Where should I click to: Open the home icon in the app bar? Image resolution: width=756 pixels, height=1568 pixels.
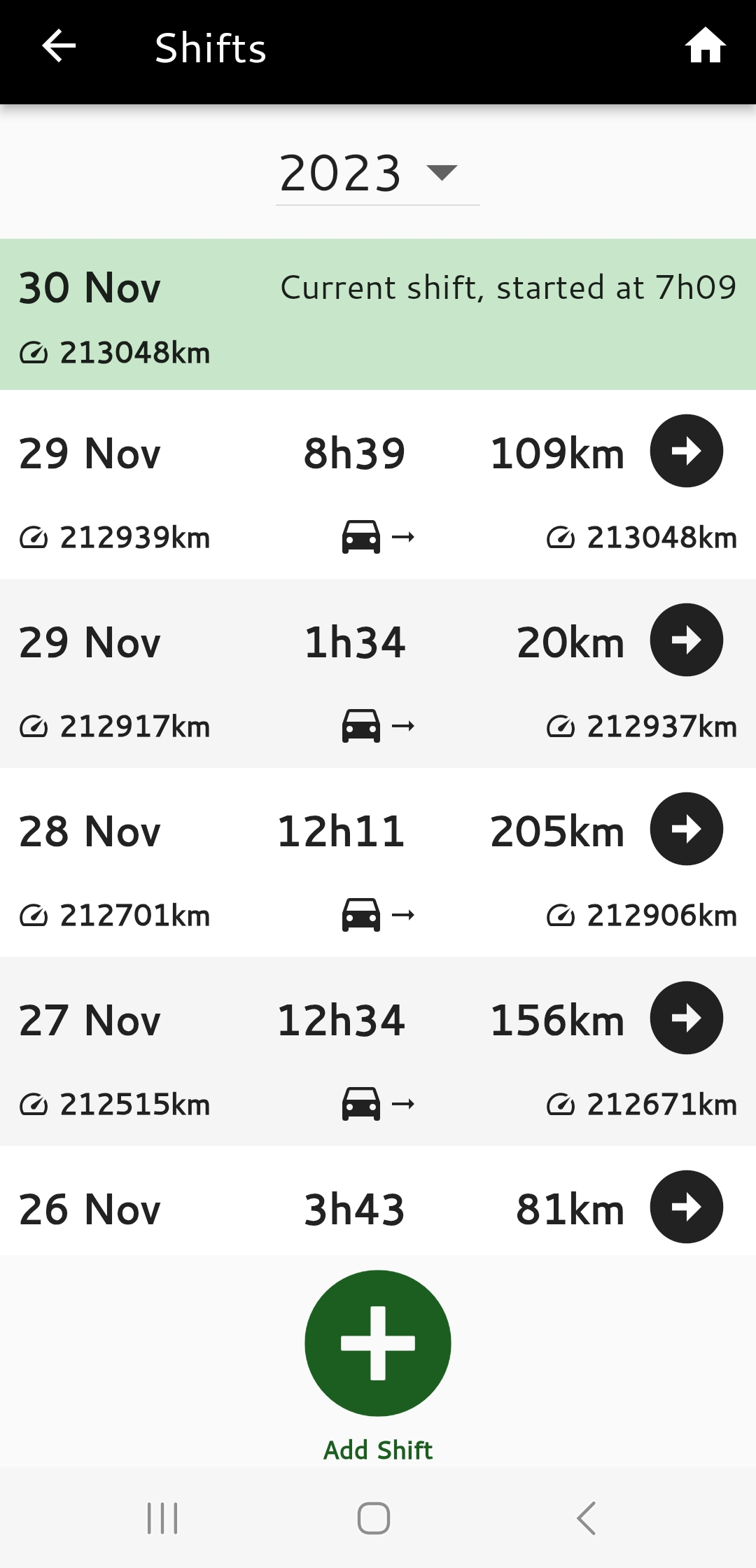(704, 46)
